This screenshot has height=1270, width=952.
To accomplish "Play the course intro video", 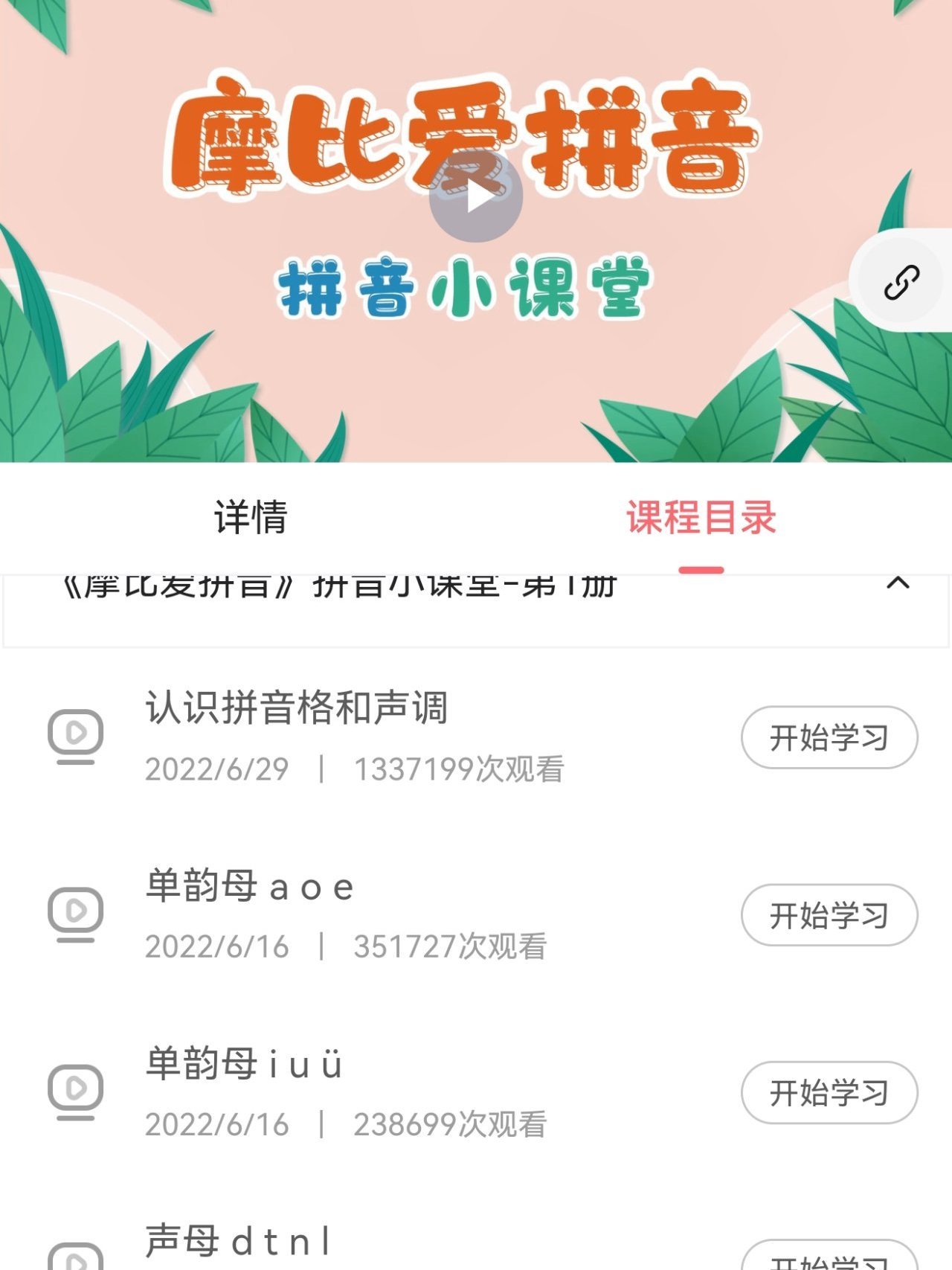I will click(476, 197).
